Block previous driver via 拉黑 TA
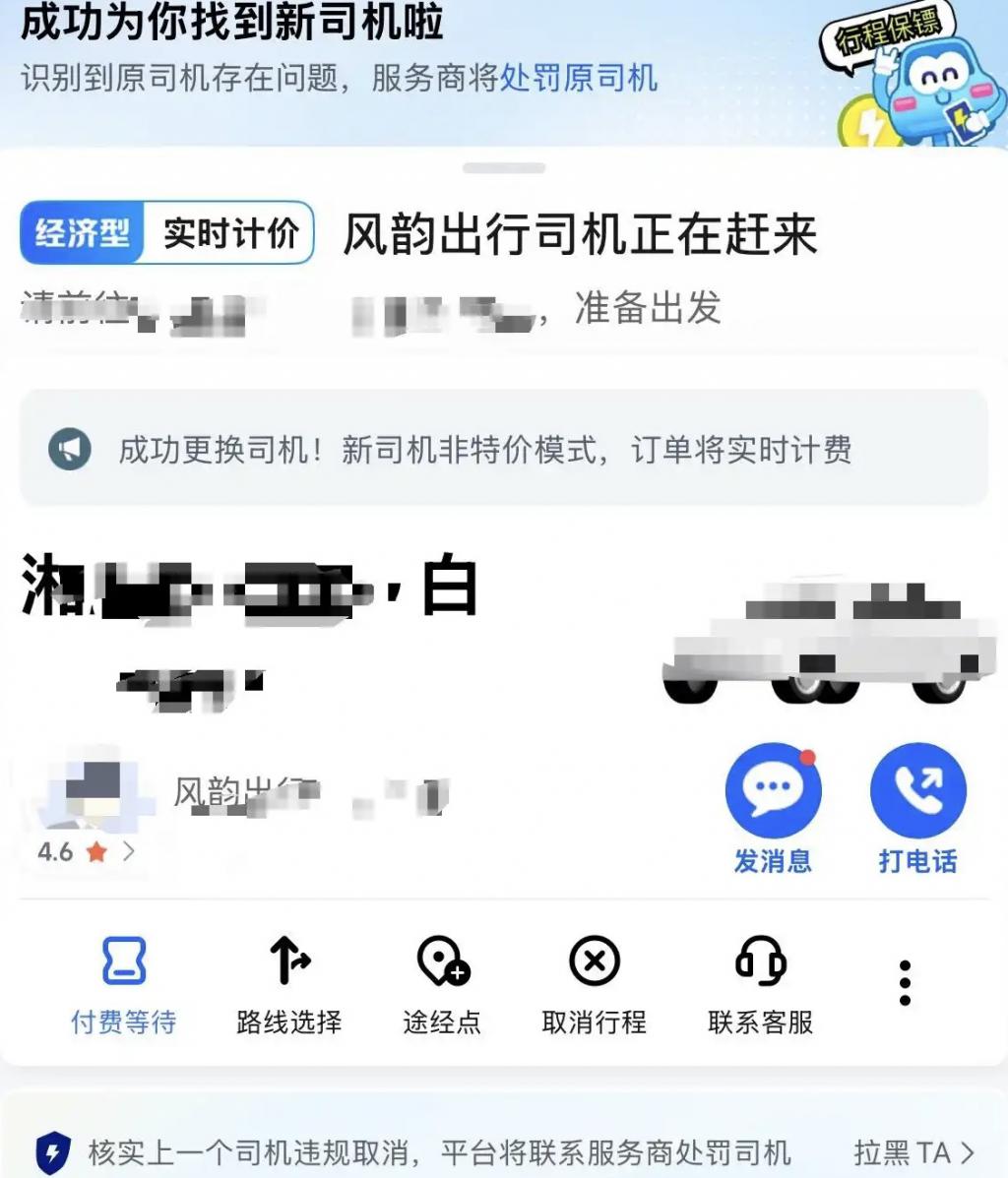This screenshot has width=1008, height=1178. pos(913,1152)
